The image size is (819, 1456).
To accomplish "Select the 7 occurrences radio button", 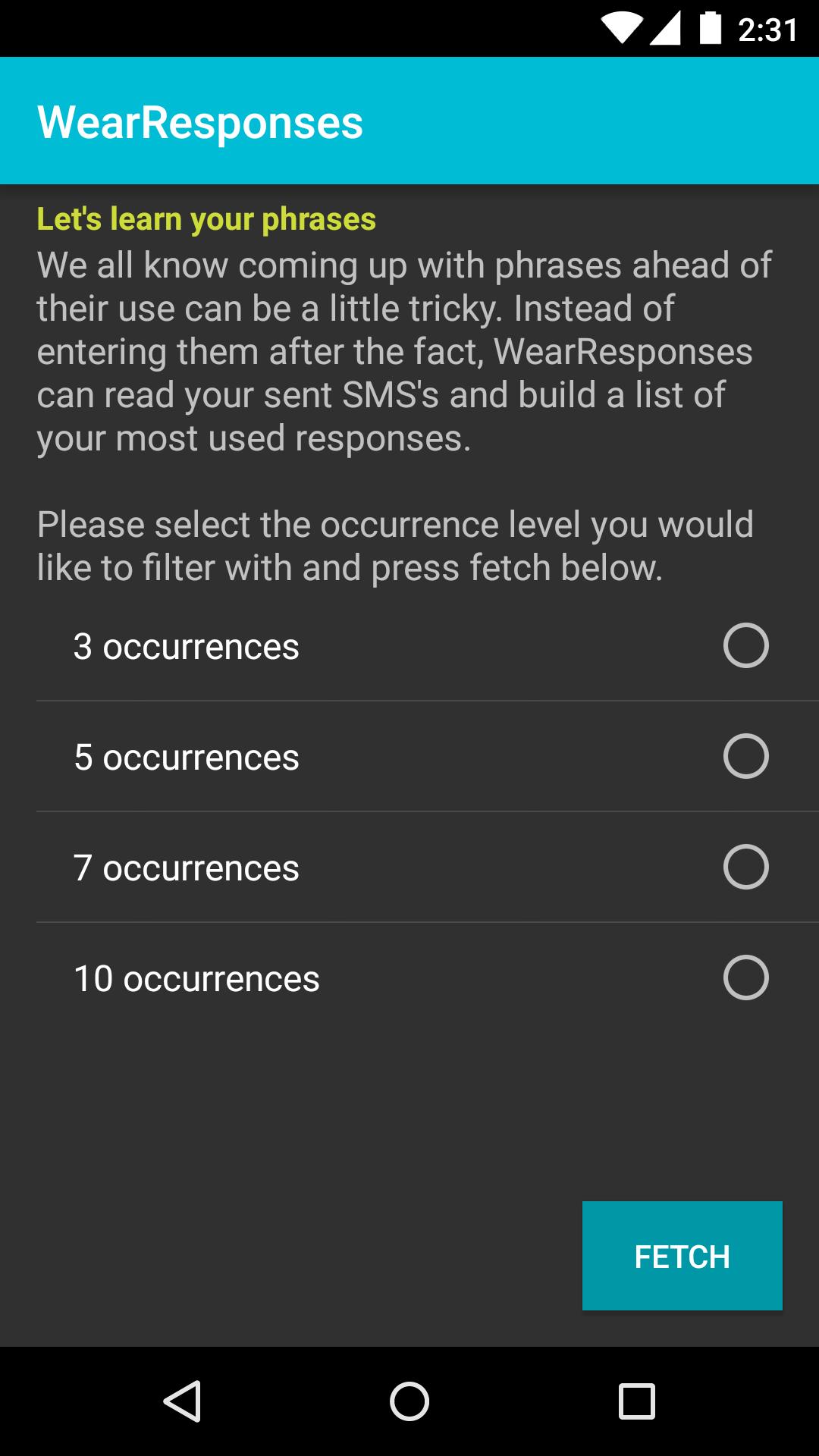I will click(x=746, y=867).
